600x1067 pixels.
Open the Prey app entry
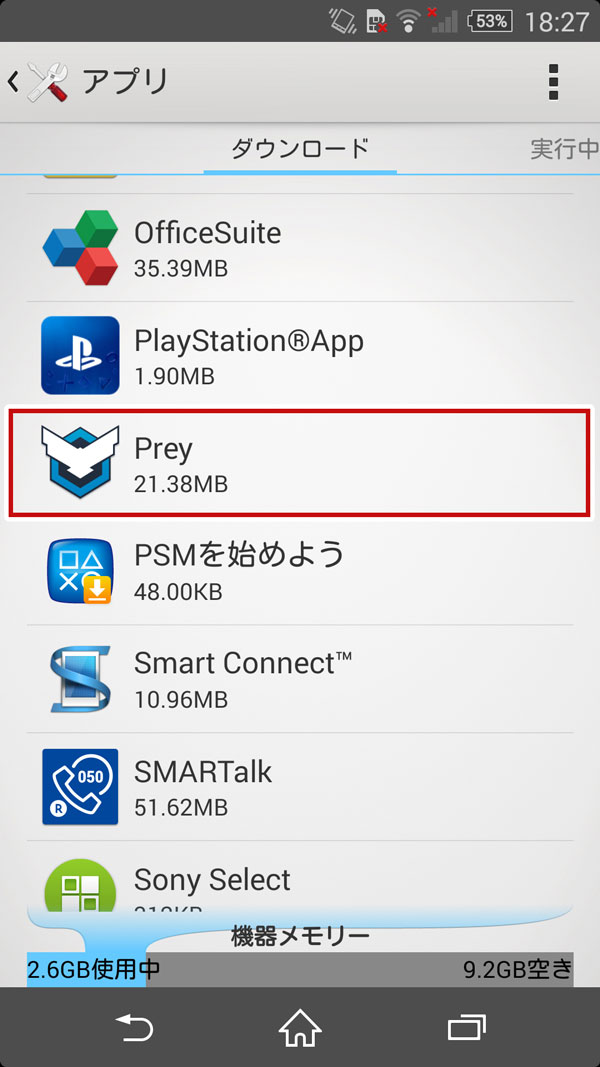[x=300, y=462]
